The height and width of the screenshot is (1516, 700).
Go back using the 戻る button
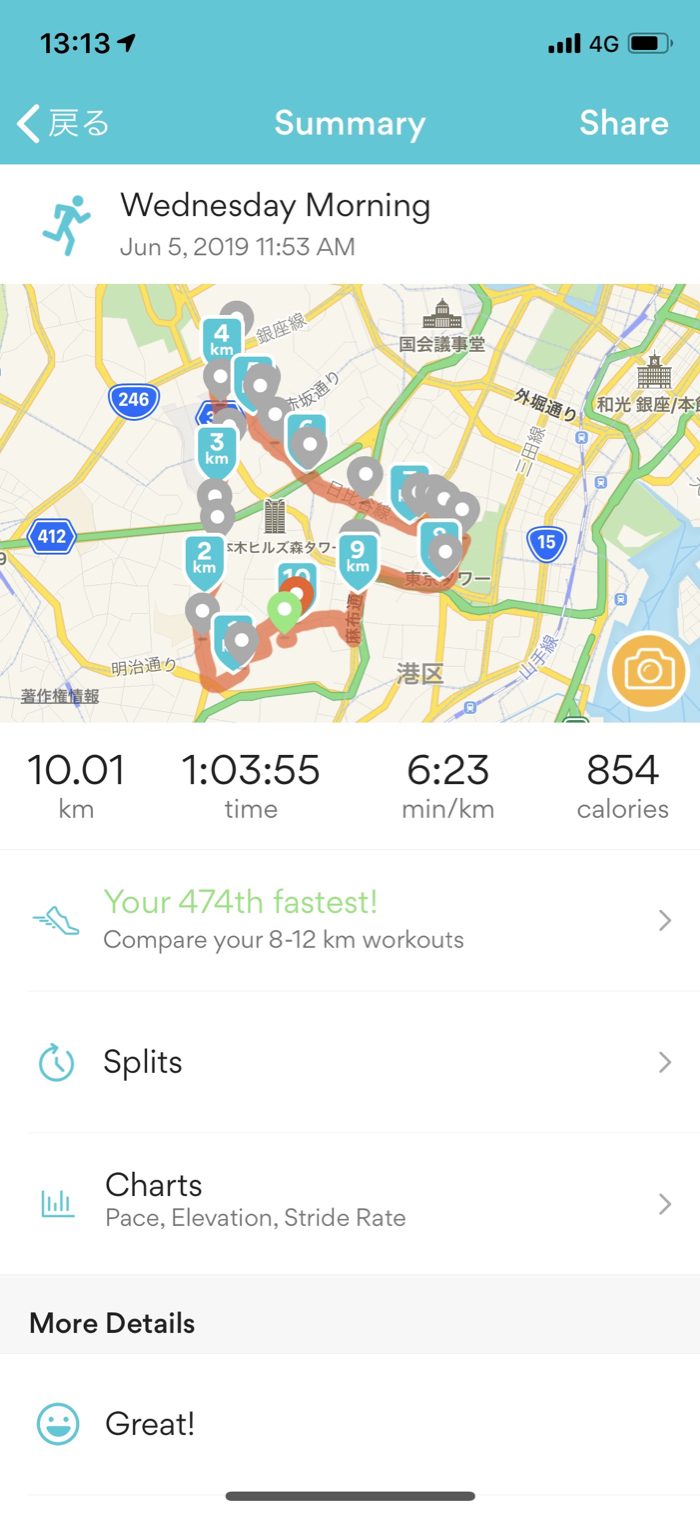(x=63, y=123)
